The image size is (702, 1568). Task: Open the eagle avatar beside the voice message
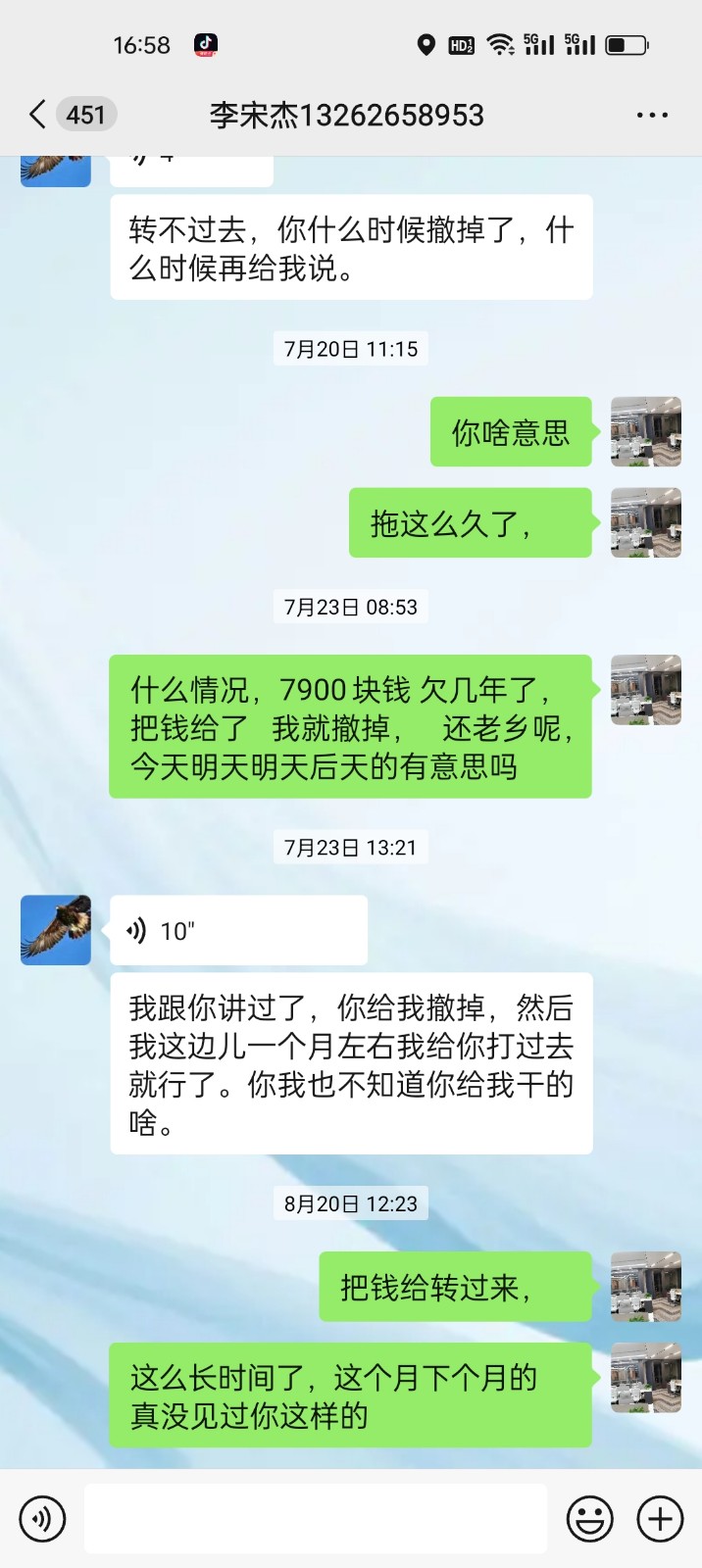tap(56, 930)
